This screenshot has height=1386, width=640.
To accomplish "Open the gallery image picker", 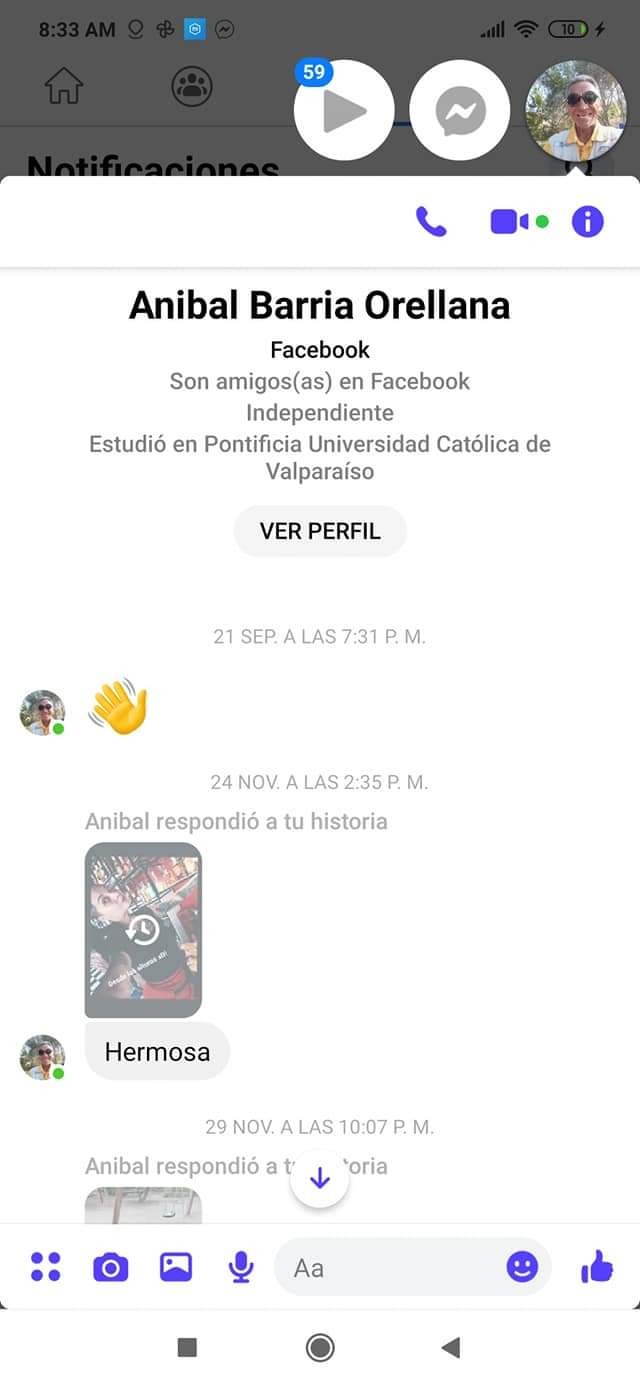I will click(x=176, y=1267).
